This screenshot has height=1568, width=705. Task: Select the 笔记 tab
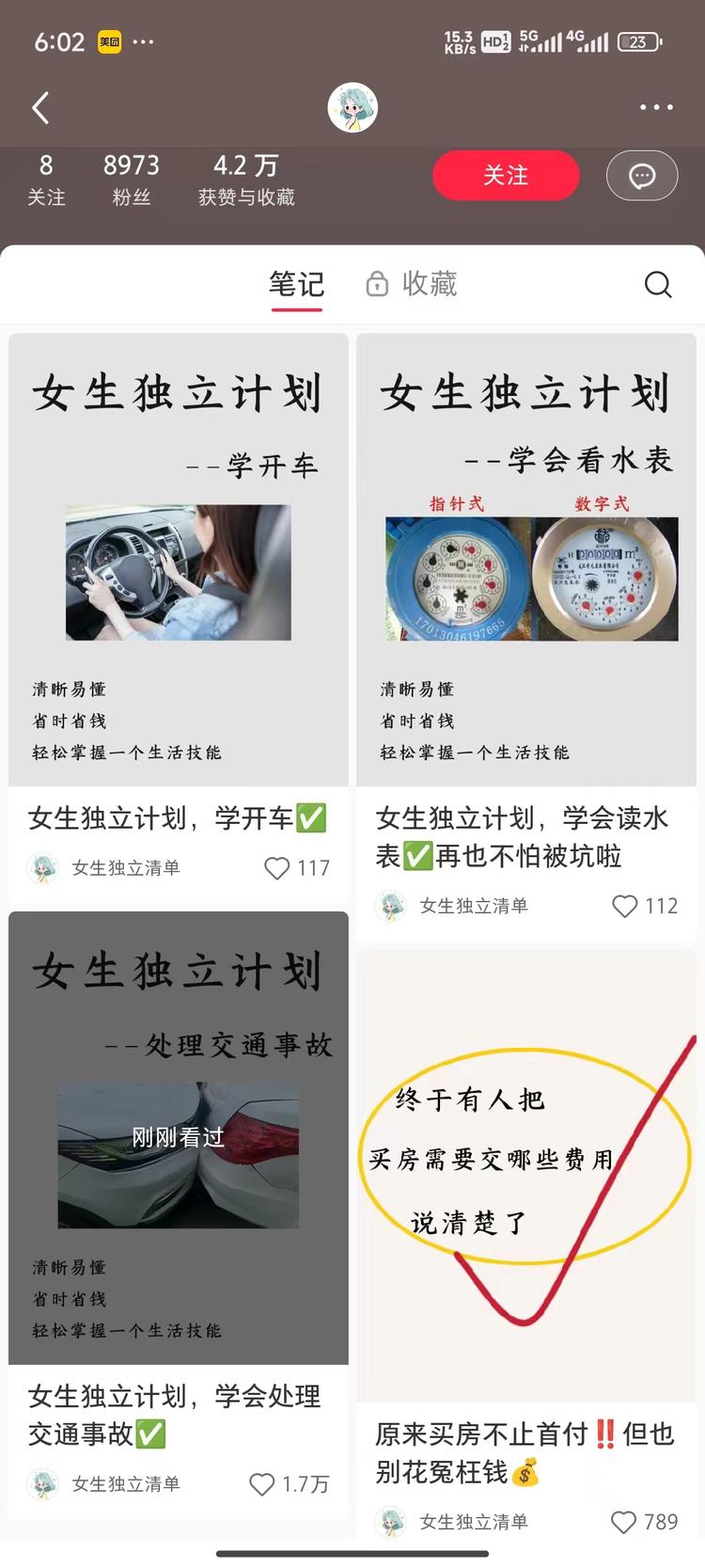pyautogui.click(x=297, y=283)
